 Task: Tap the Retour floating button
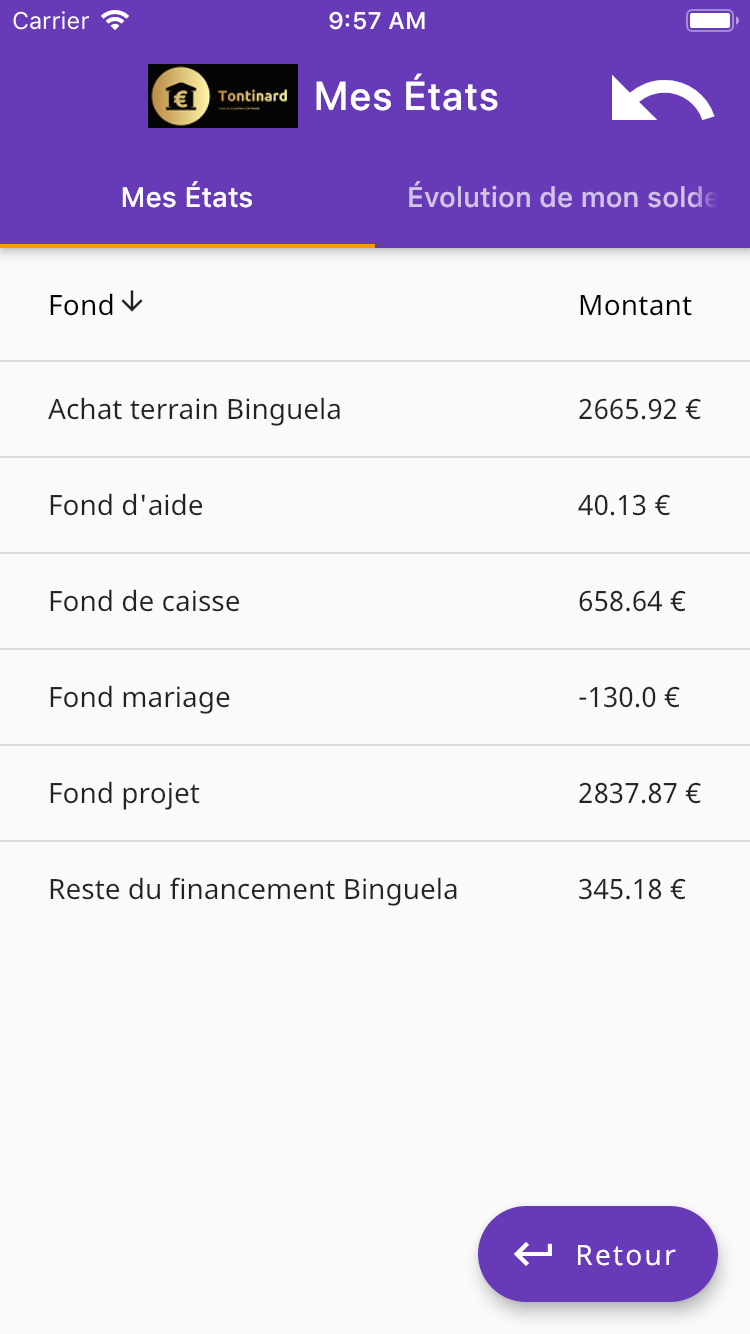coord(598,1254)
